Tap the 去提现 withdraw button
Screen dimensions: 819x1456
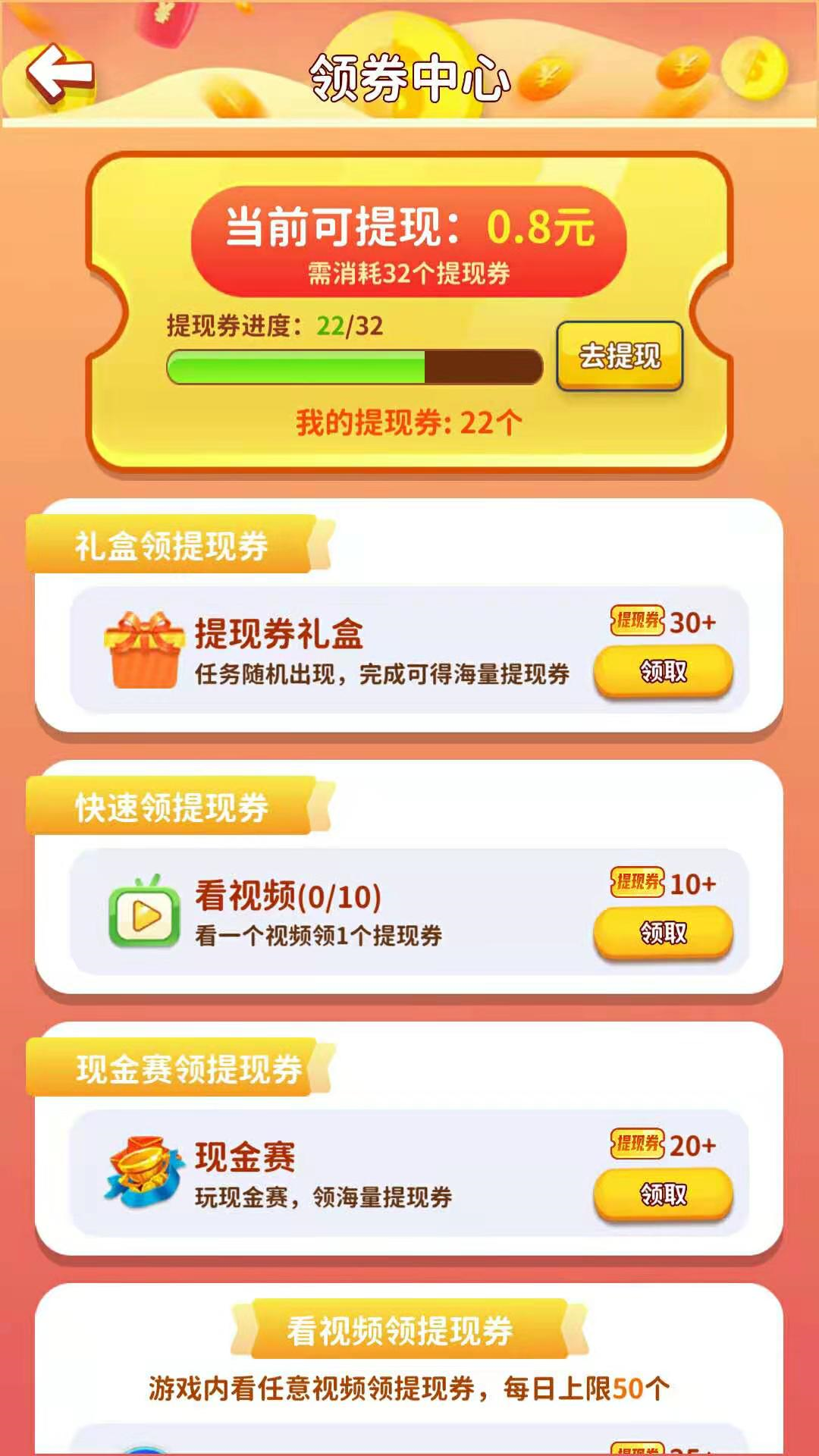(620, 356)
